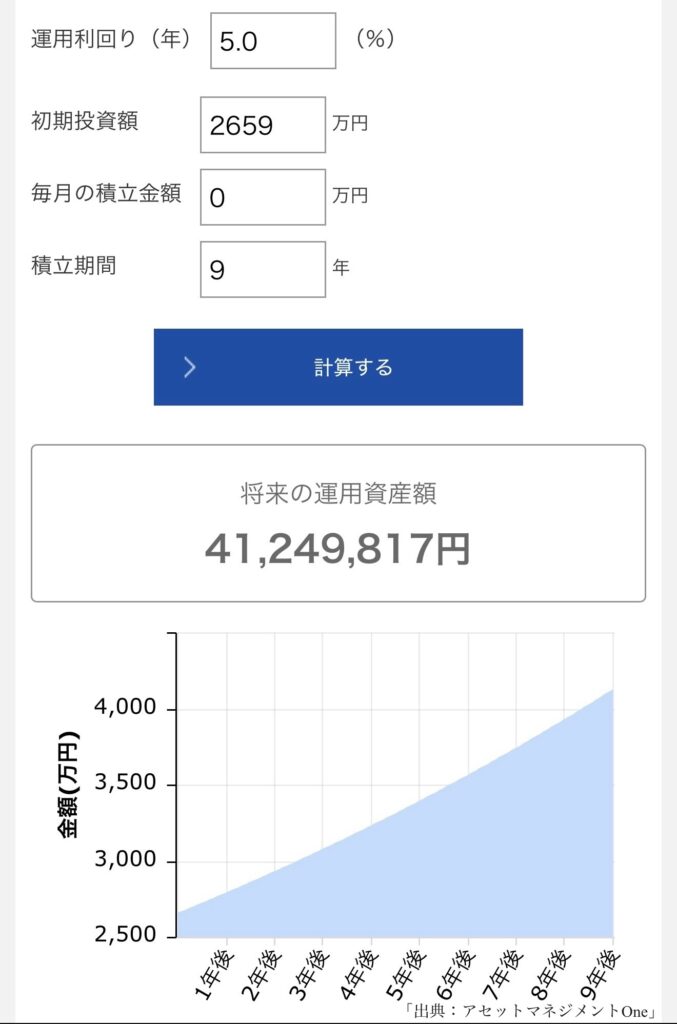Edit the 運用利回り percentage field
Screen dimensions: 677x1024
(273, 41)
